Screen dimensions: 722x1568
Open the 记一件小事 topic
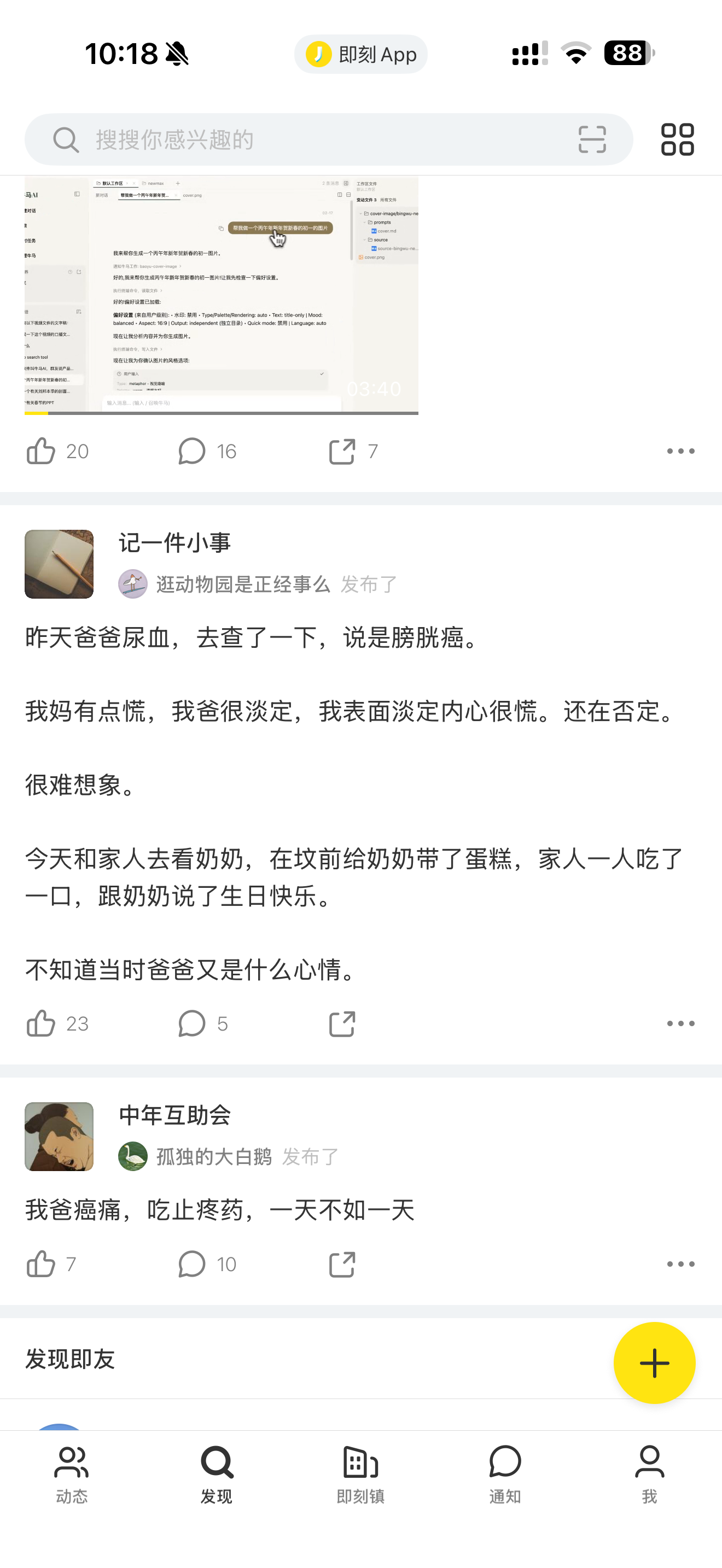click(x=174, y=542)
